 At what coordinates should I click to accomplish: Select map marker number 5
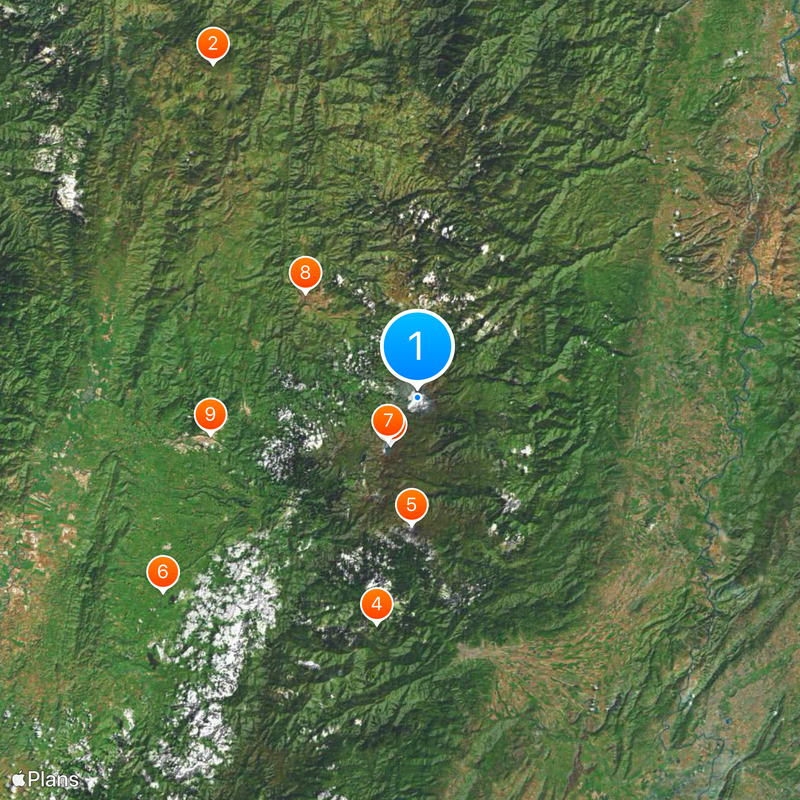click(x=411, y=505)
